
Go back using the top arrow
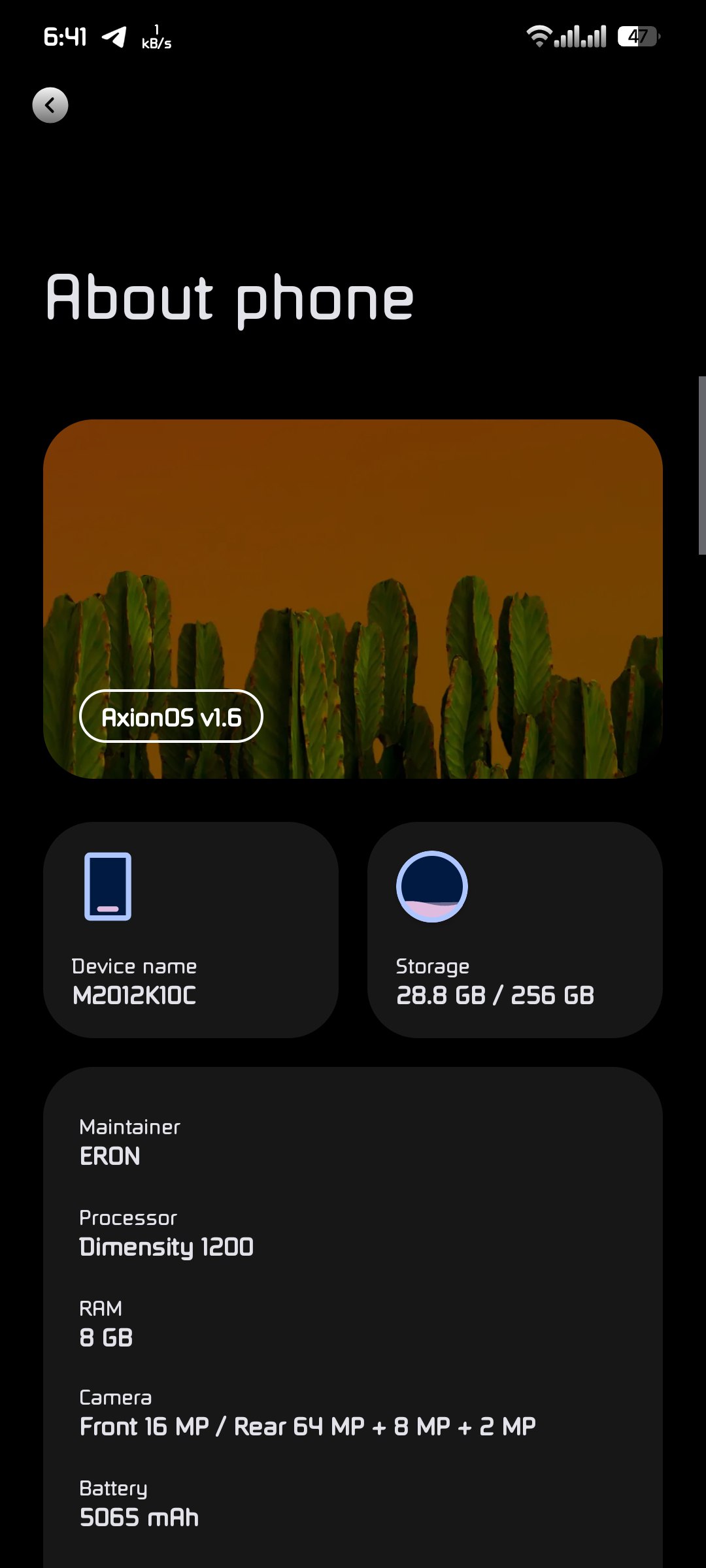(50, 105)
